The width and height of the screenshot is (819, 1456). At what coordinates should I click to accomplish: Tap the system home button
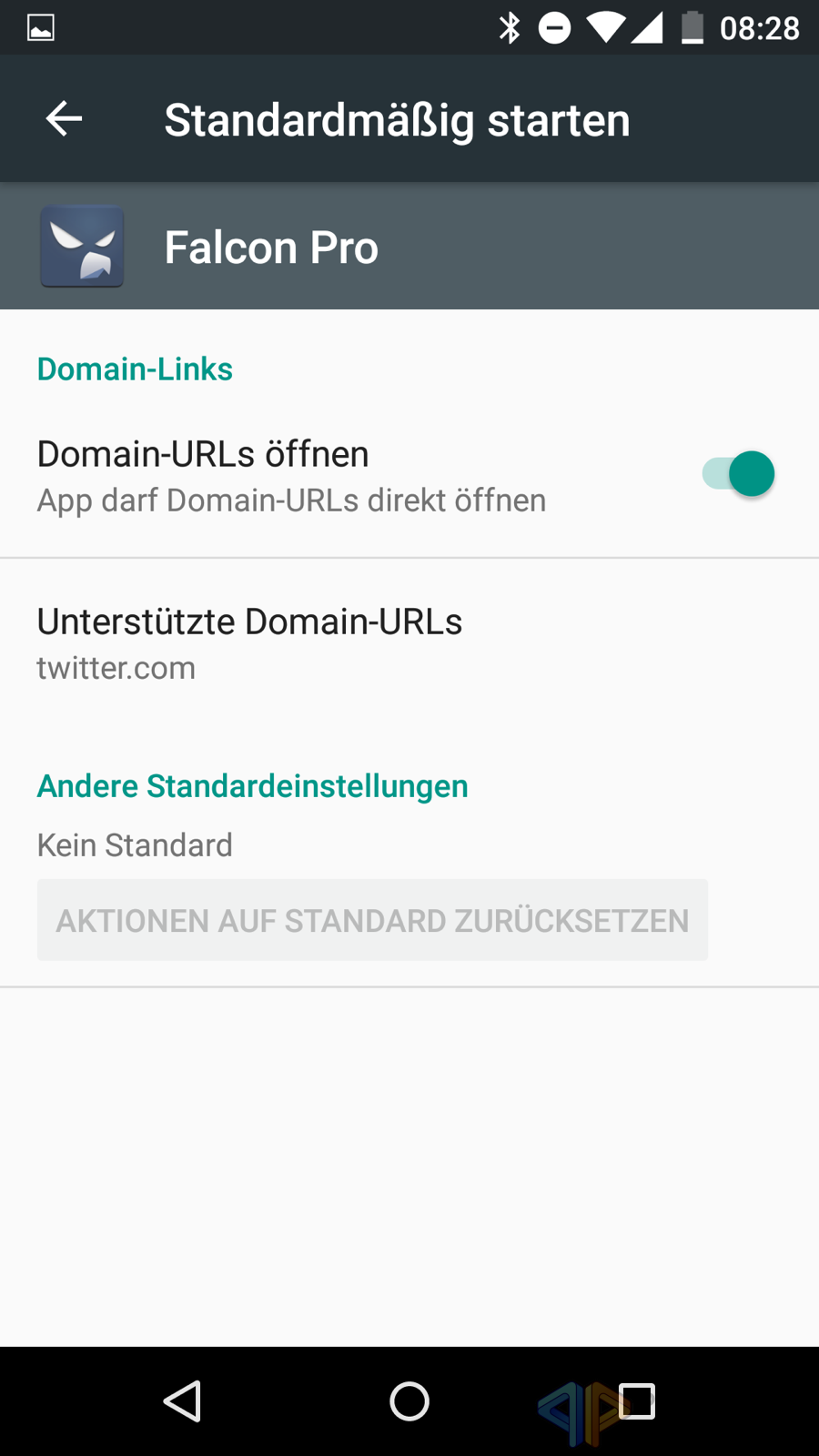409,1401
